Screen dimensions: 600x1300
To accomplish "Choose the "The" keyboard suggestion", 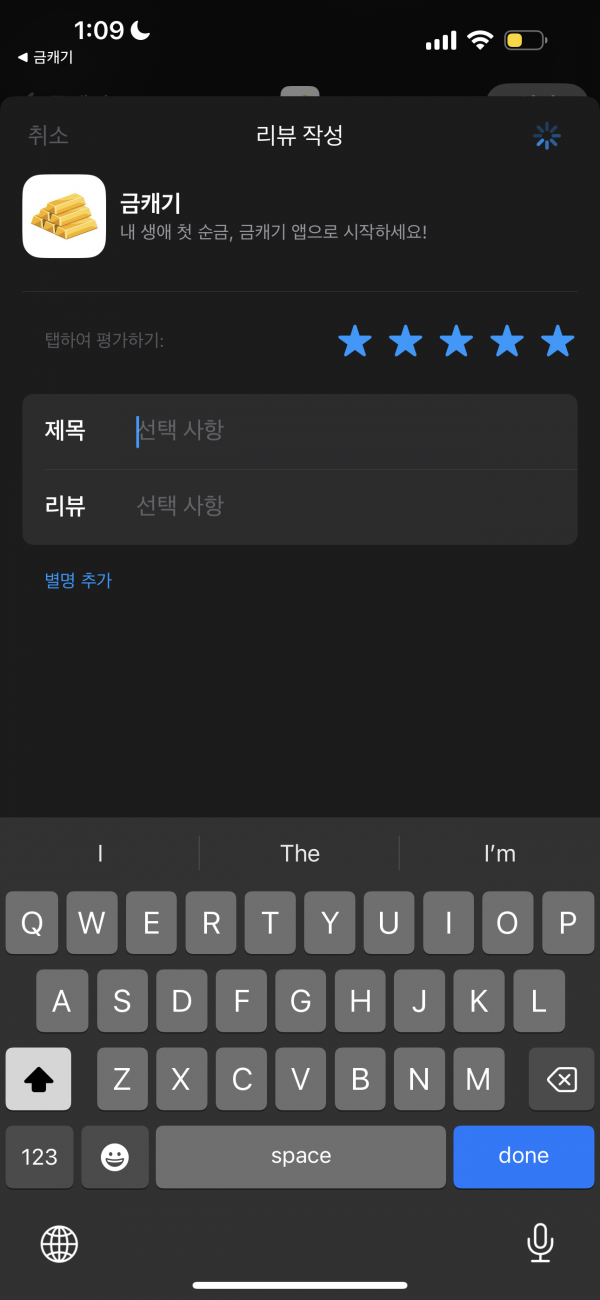I will click(300, 853).
